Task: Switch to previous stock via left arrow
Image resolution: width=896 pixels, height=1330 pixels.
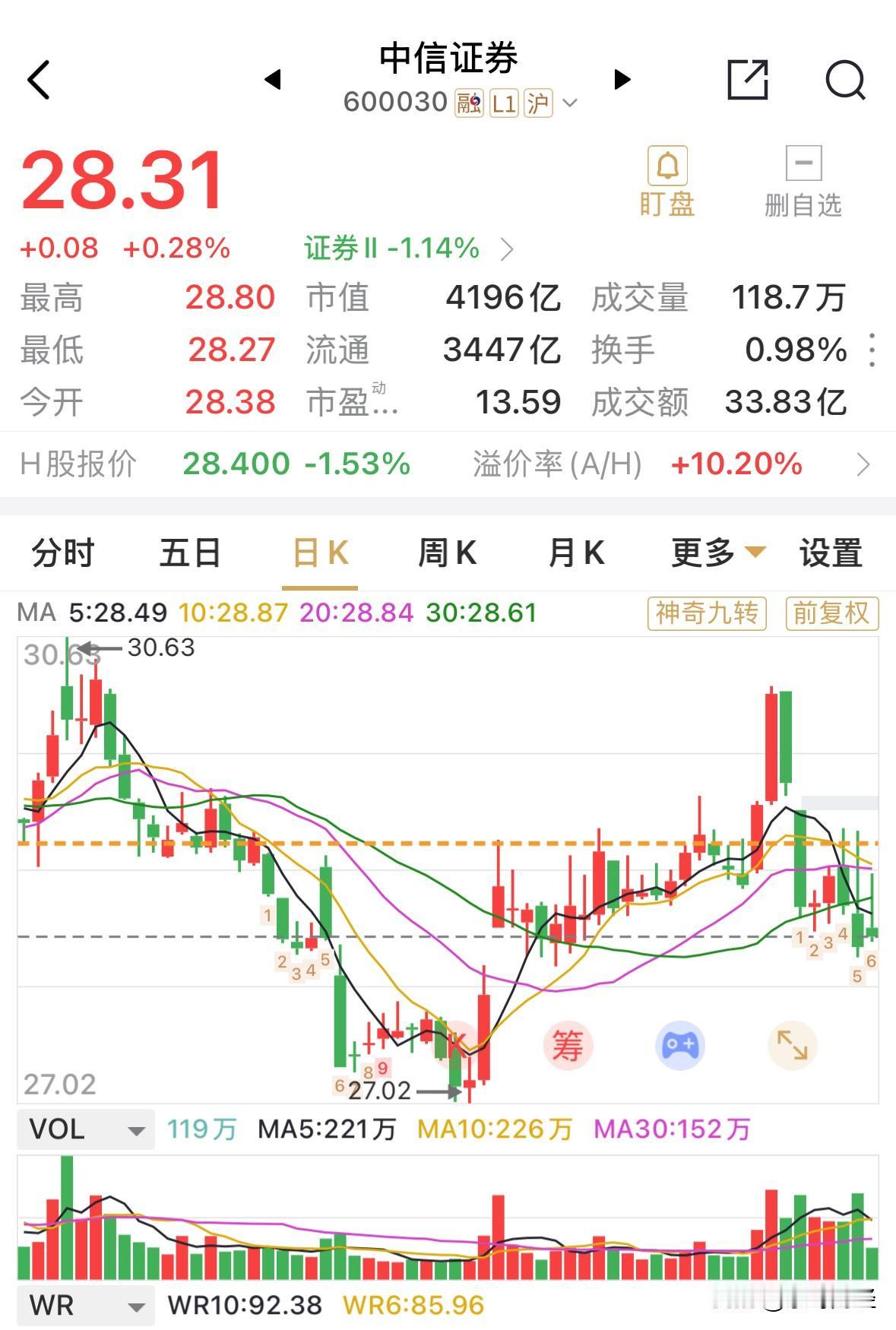Action: [x=275, y=79]
